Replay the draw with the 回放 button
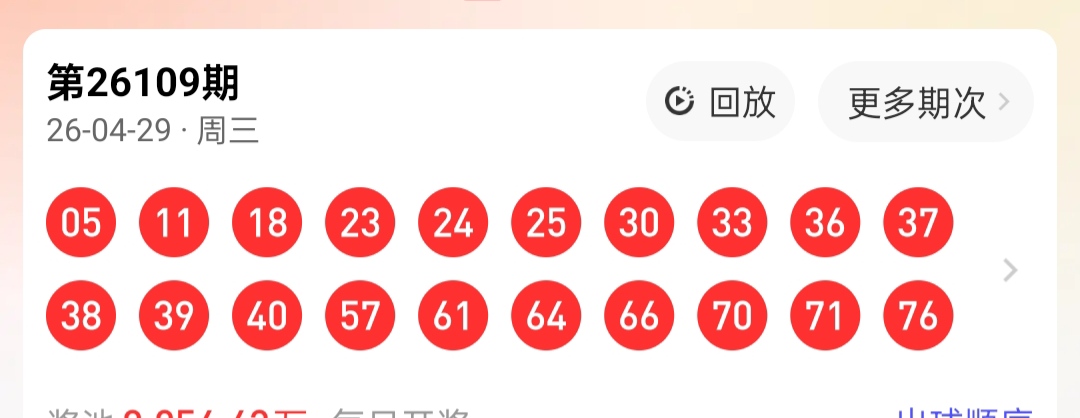 tap(720, 102)
